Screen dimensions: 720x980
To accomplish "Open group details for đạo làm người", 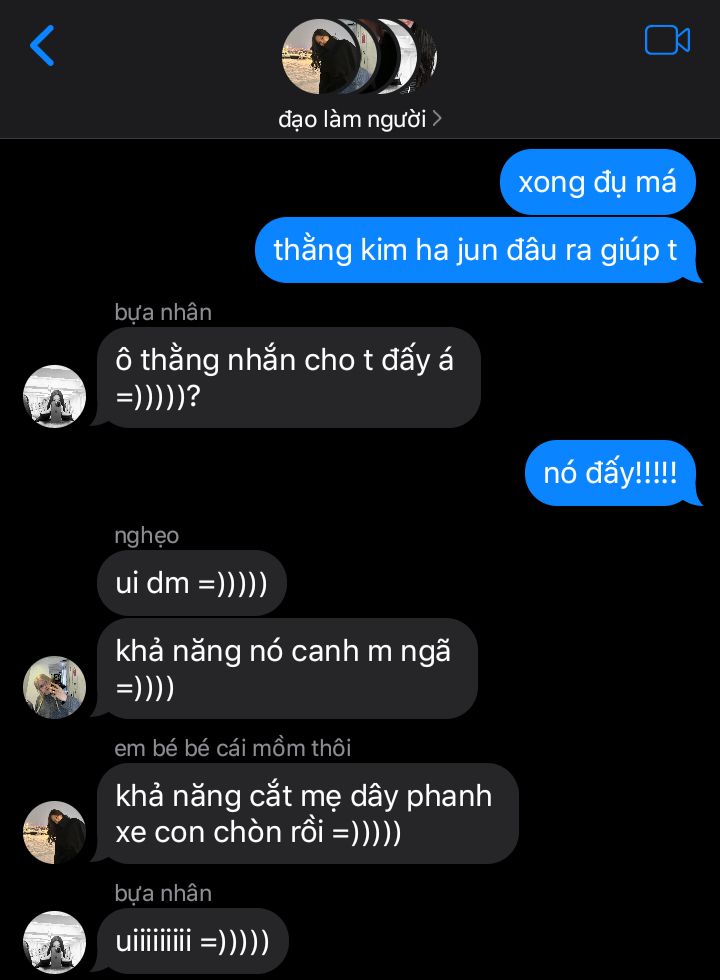I will tap(360, 119).
